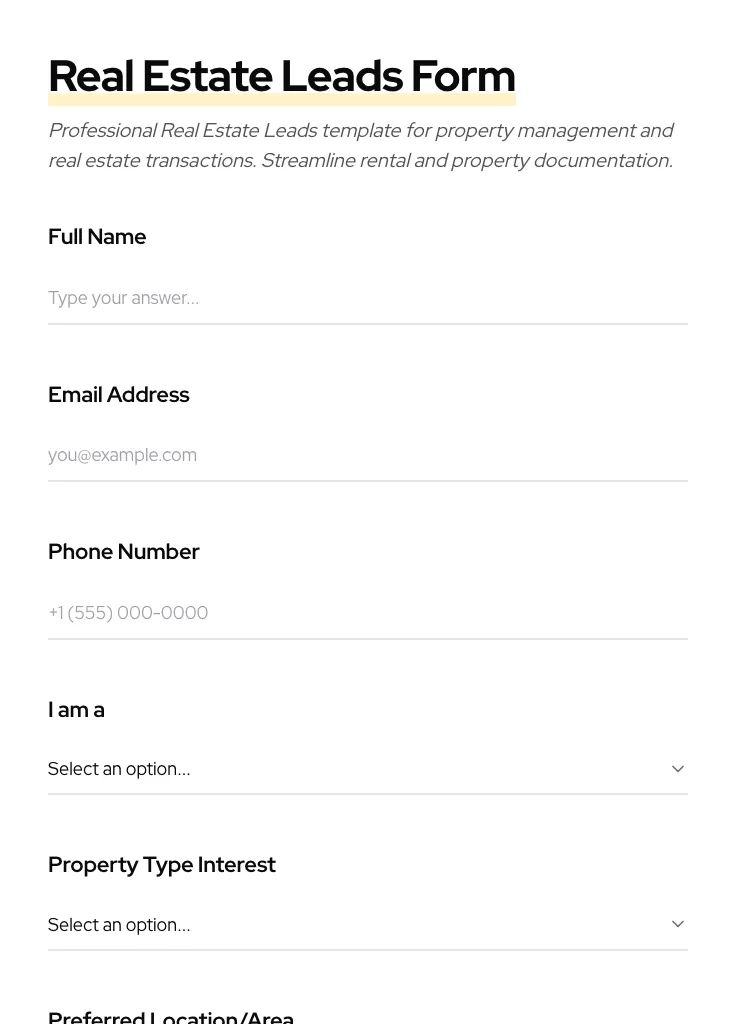The image size is (736, 1024).
Task: Enter the Phone Number field
Action: click(367, 612)
